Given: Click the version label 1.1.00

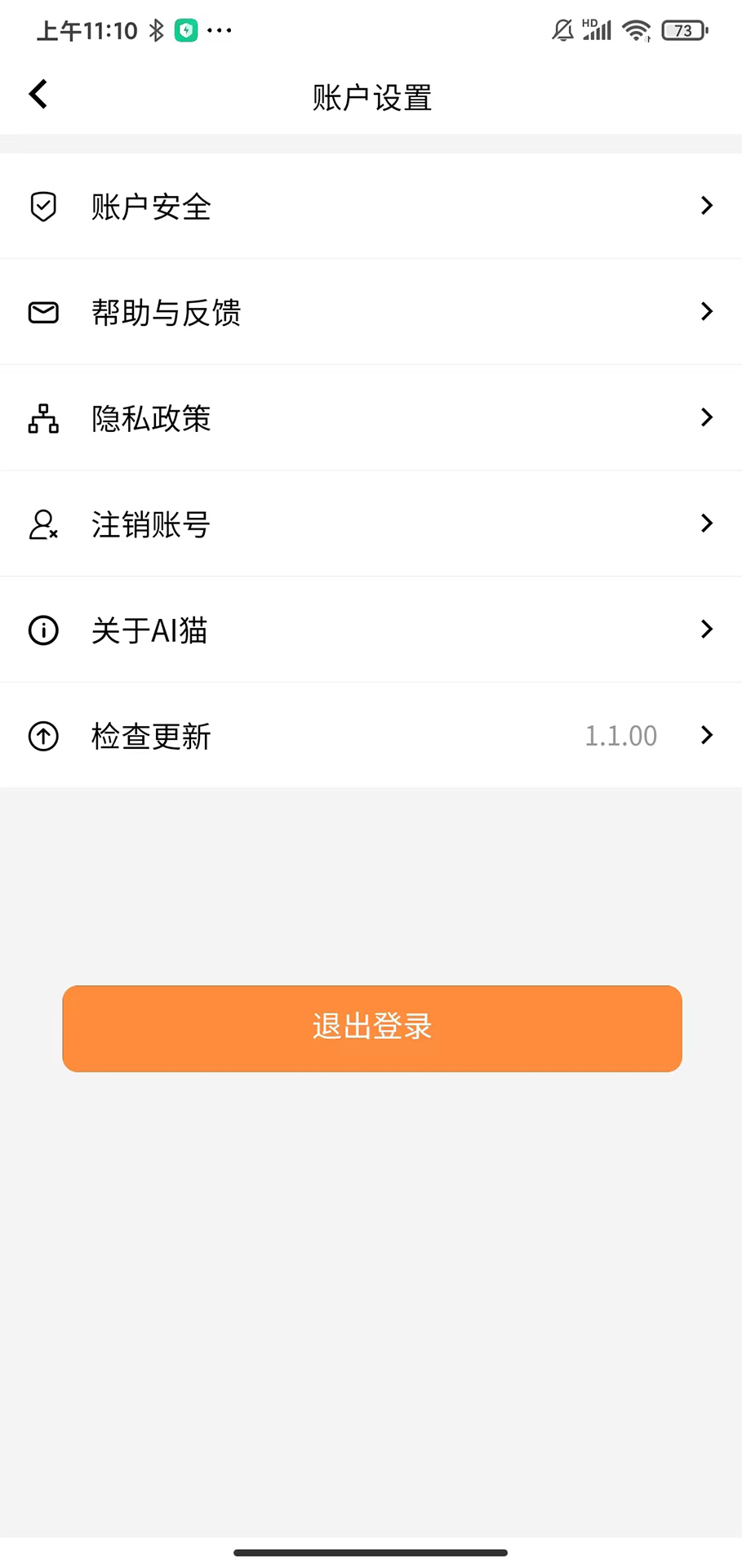Looking at the screenshot, I should (x=621, y=735).
